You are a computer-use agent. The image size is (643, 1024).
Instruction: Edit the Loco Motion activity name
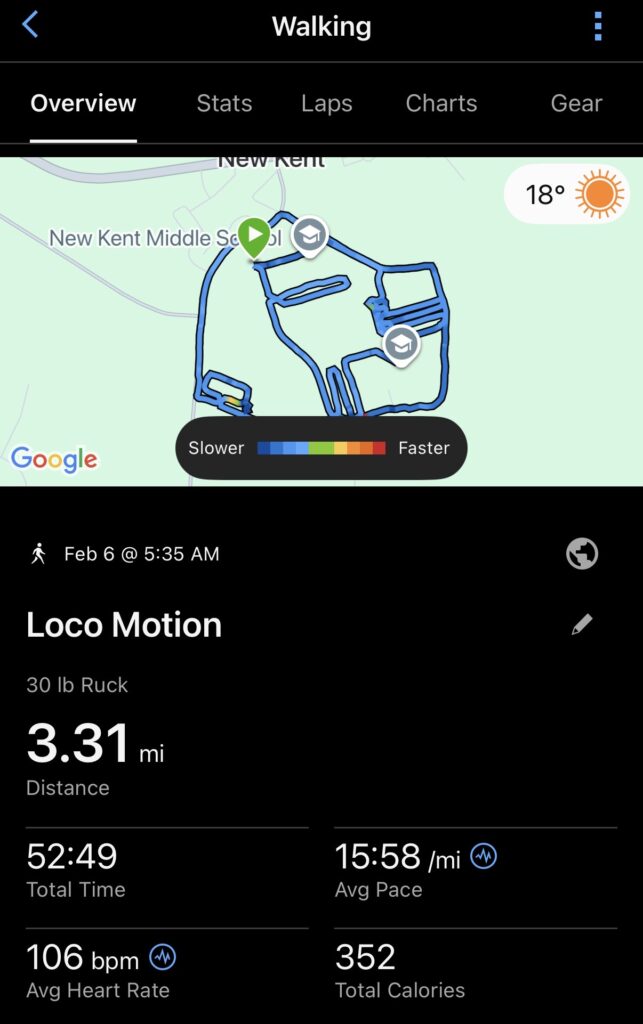click(582, 625)
